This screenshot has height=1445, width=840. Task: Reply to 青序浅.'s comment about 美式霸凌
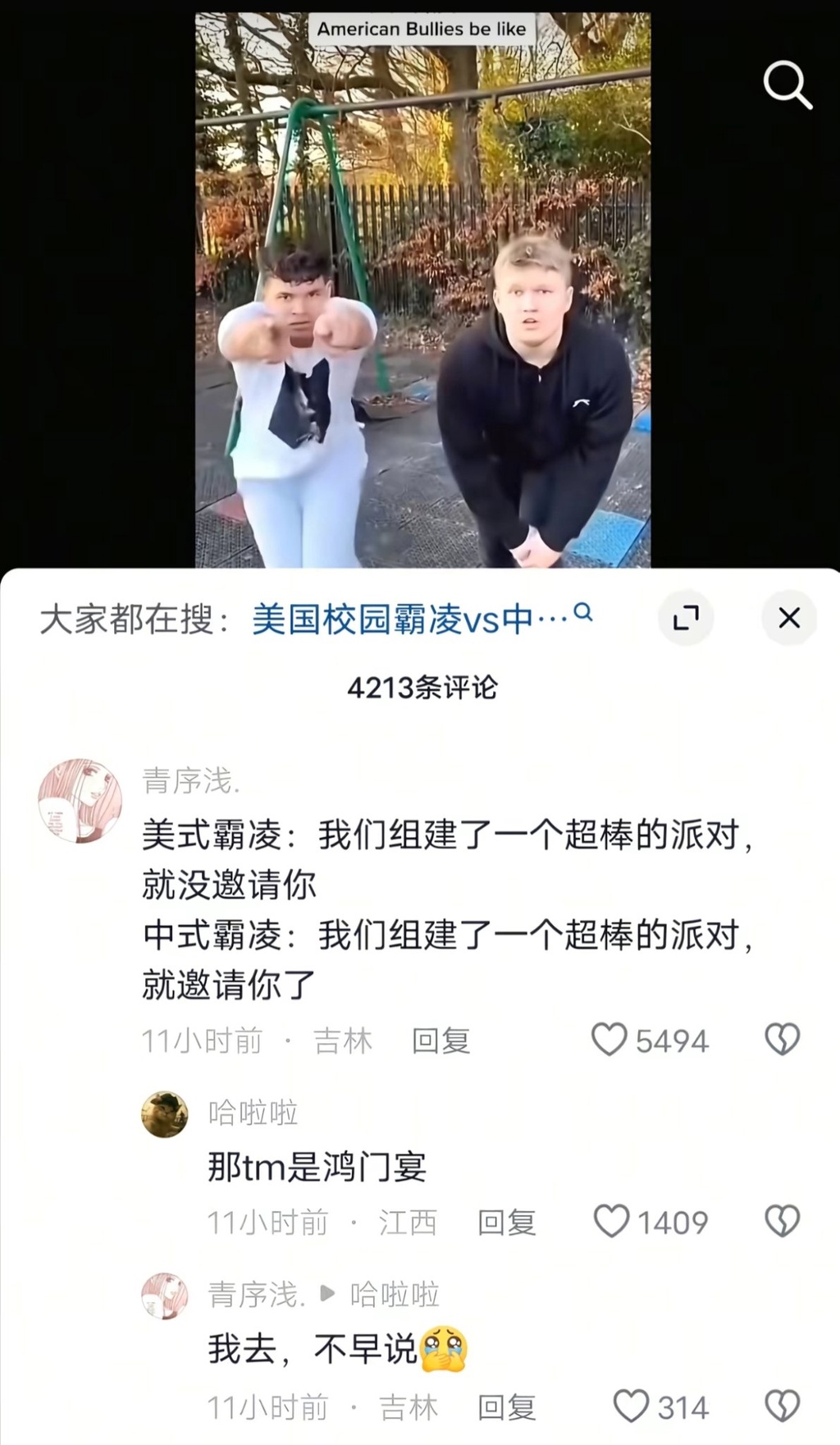(441, 1041)
